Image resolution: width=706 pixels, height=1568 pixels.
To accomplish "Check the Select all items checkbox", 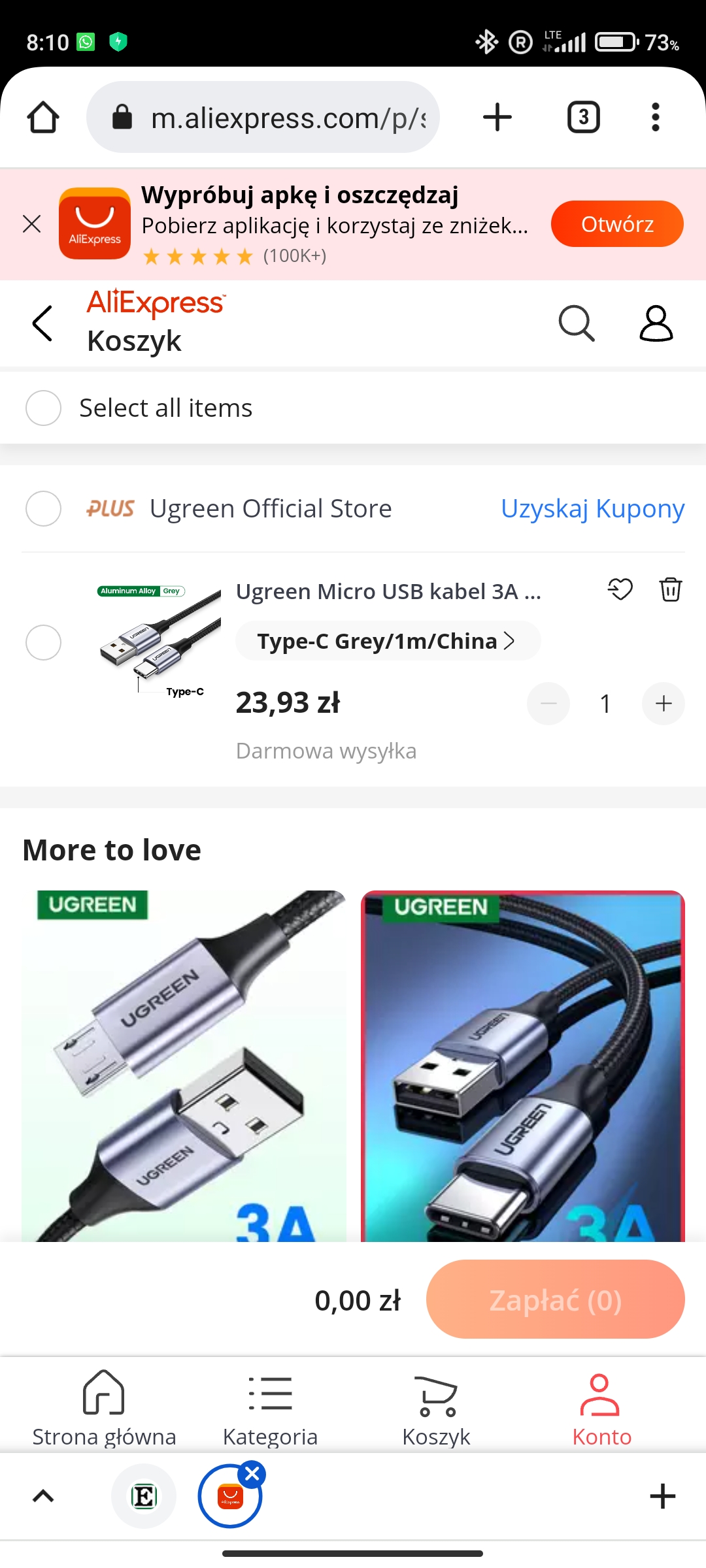I will (x=43, y=408).
